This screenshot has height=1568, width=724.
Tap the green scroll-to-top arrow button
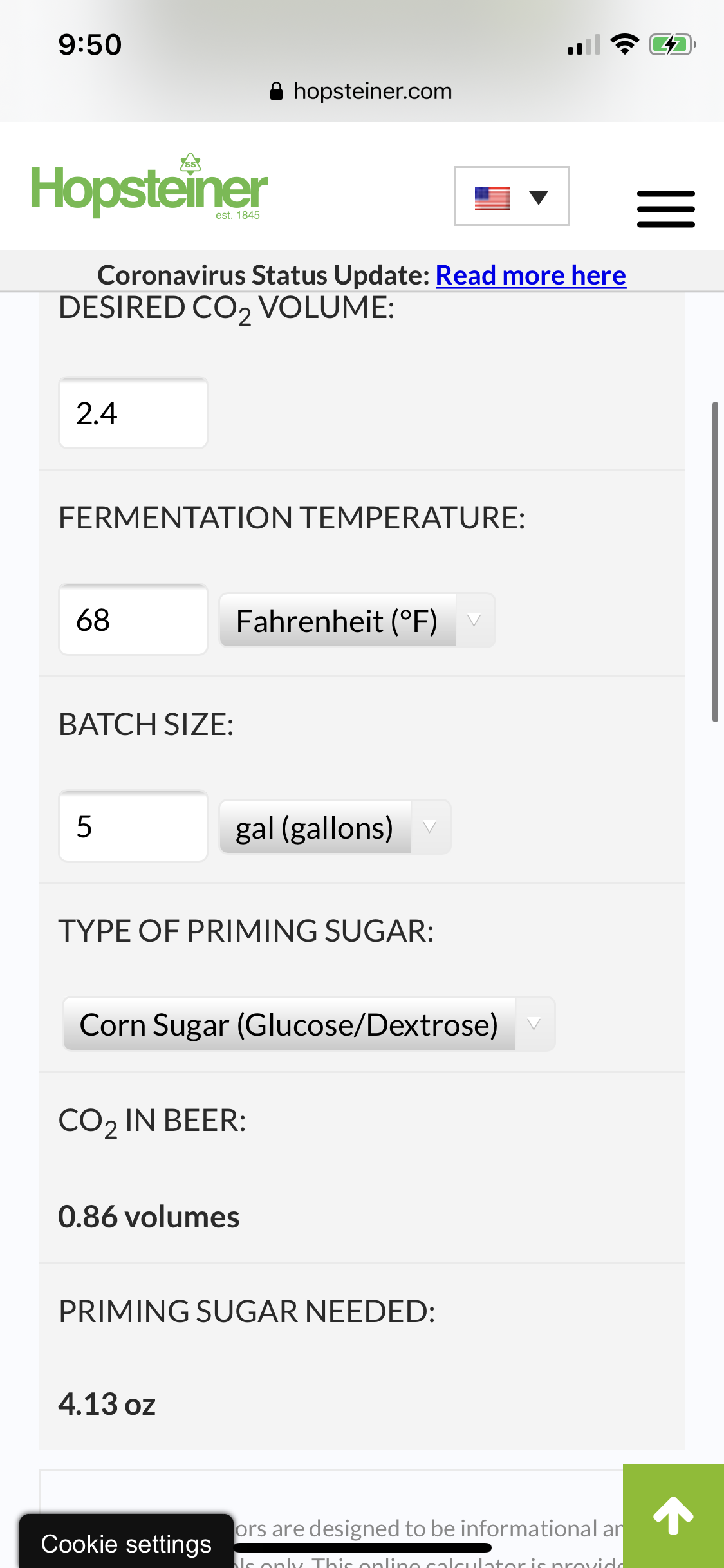click(x=673, y=1515)
